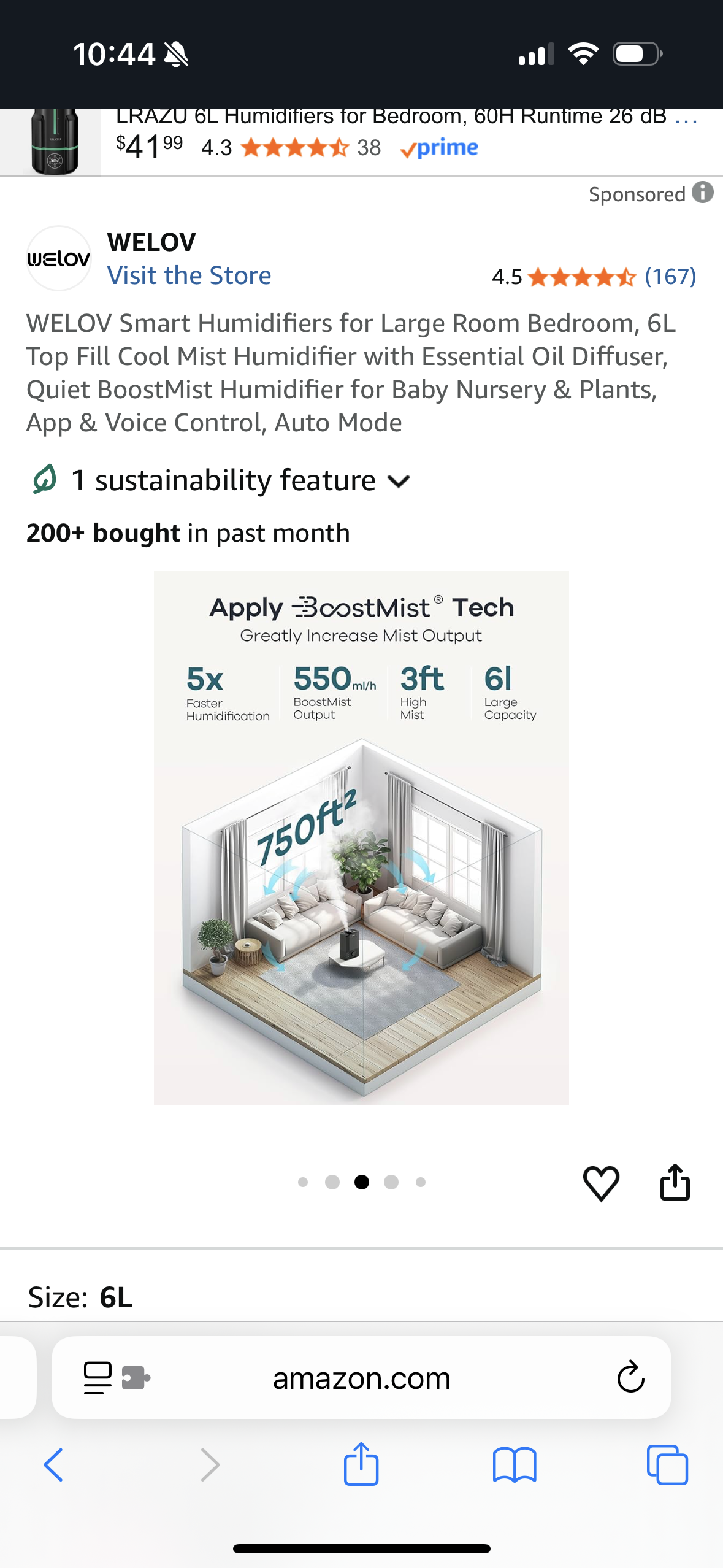723x1568 pixels.
Task: Open the 167 customer ratings
Action: (x=670, y=277)
